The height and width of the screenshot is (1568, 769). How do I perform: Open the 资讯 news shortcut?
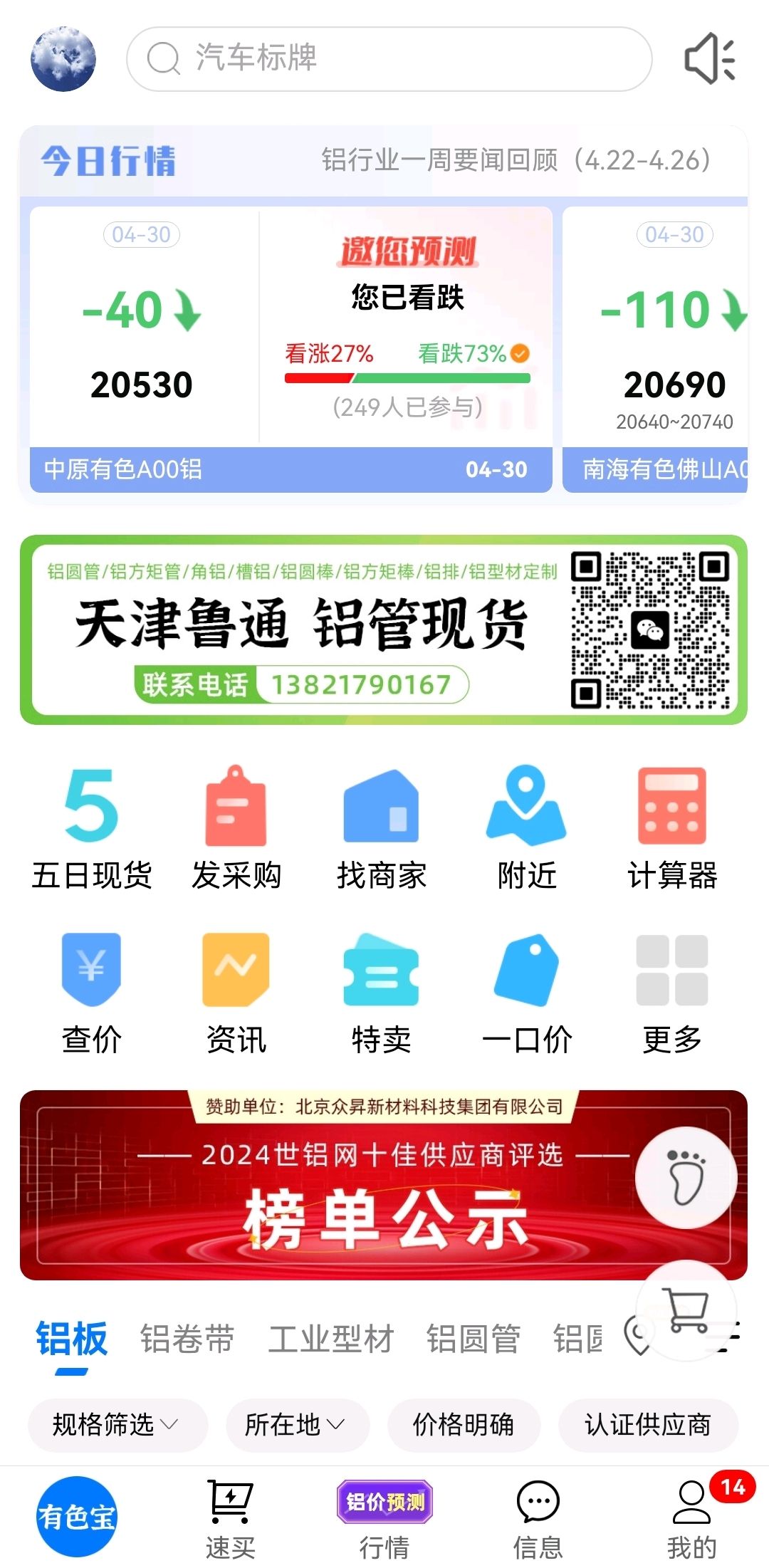(x=236, y=994)
